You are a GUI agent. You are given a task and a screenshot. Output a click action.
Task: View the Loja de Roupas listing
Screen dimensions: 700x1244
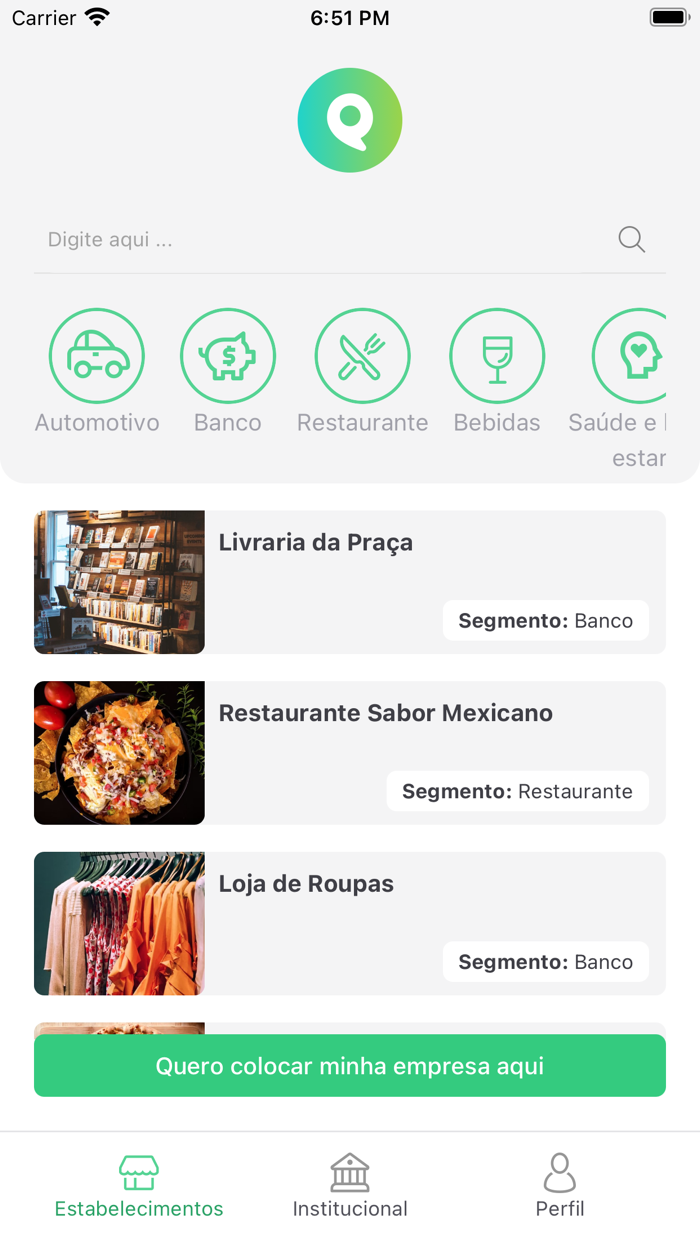tap(350, 923)
